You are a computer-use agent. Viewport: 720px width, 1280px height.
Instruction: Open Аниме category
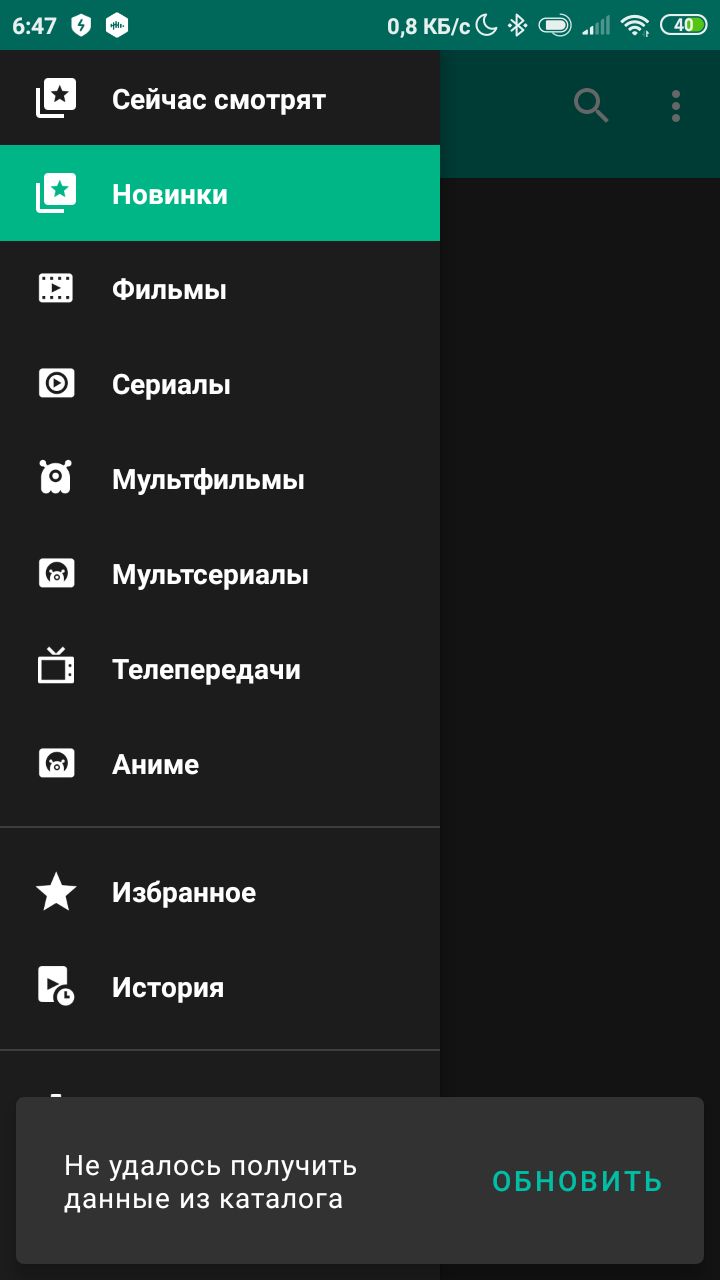(219, 764)
